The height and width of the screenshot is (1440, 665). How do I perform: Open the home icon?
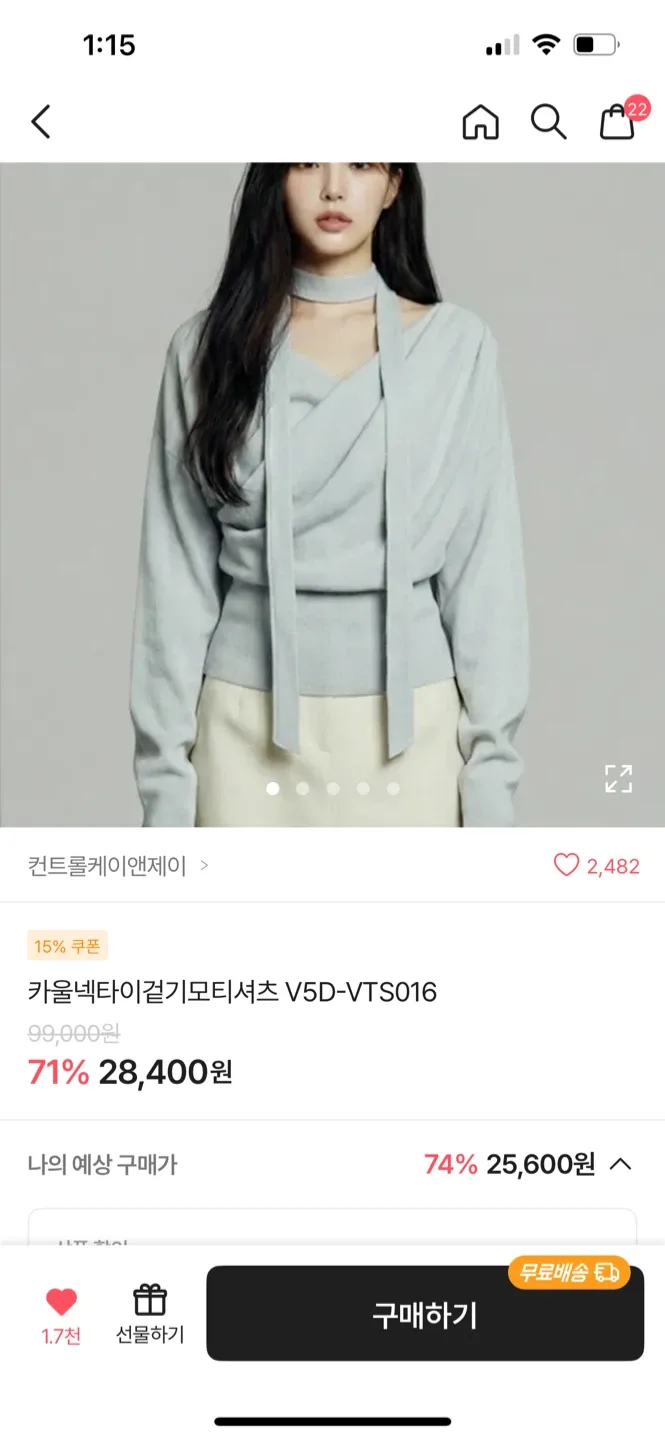coord(480,122)
